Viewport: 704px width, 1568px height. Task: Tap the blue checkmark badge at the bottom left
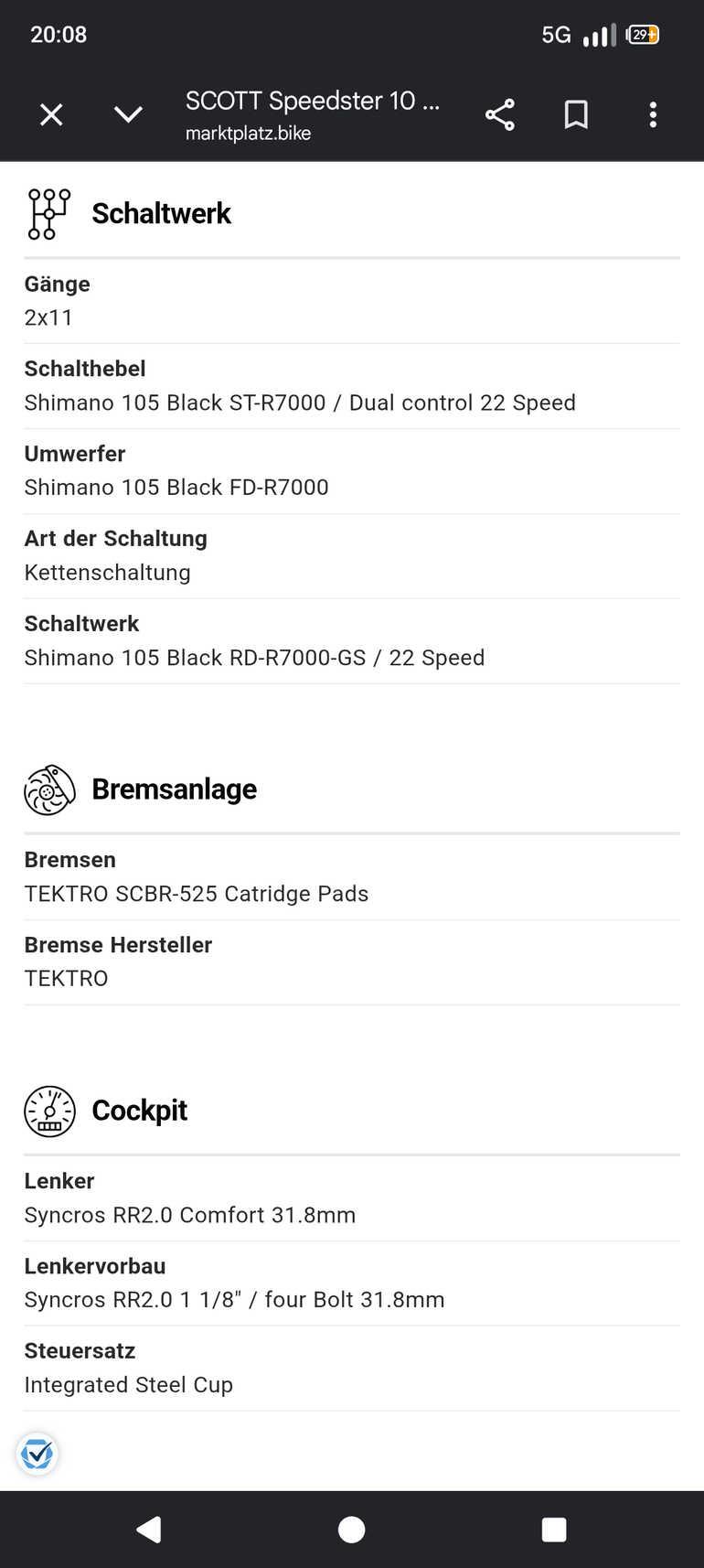coord(37,1453)
